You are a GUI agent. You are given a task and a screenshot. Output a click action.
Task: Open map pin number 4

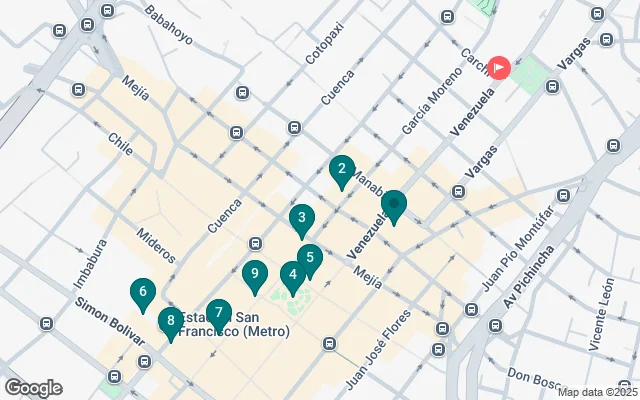click(292, 274)
